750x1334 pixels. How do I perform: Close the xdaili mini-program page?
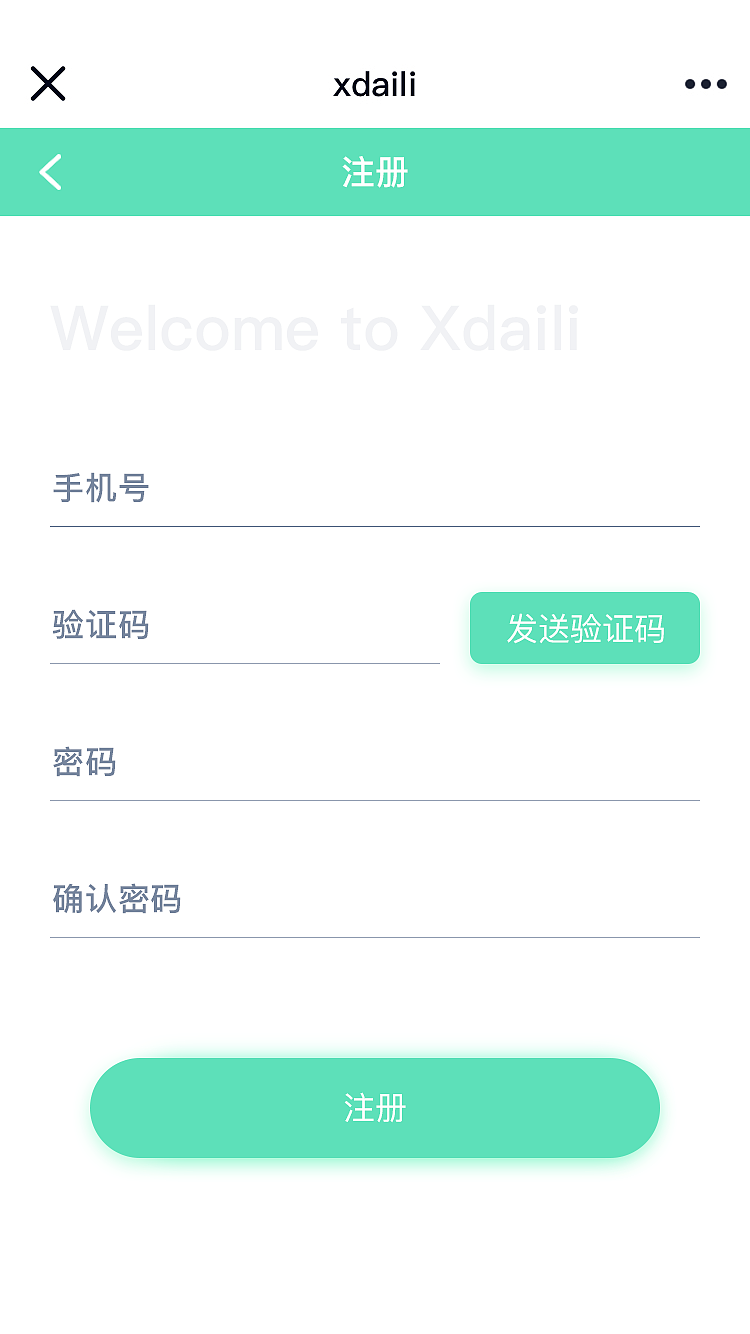coord(48,84)
